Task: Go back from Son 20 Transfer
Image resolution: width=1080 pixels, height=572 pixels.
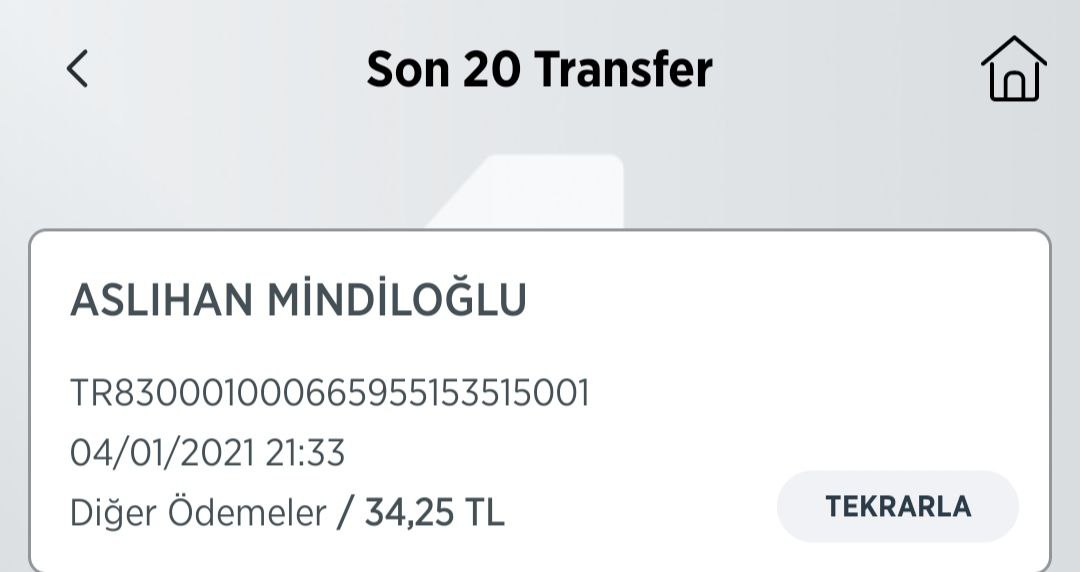Action: 78,69
